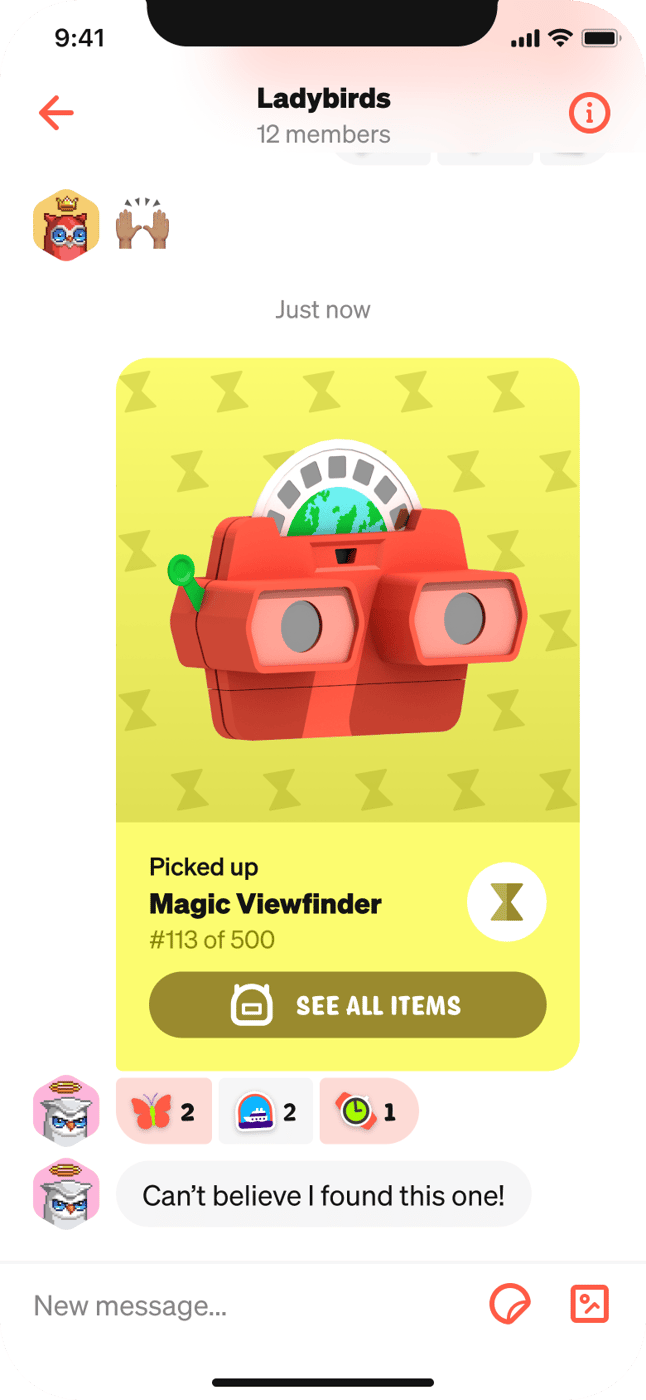The height and width of the screenshot is (1400, 646).
Task: Go back using the red arrow
Action: tap(57, 113)
